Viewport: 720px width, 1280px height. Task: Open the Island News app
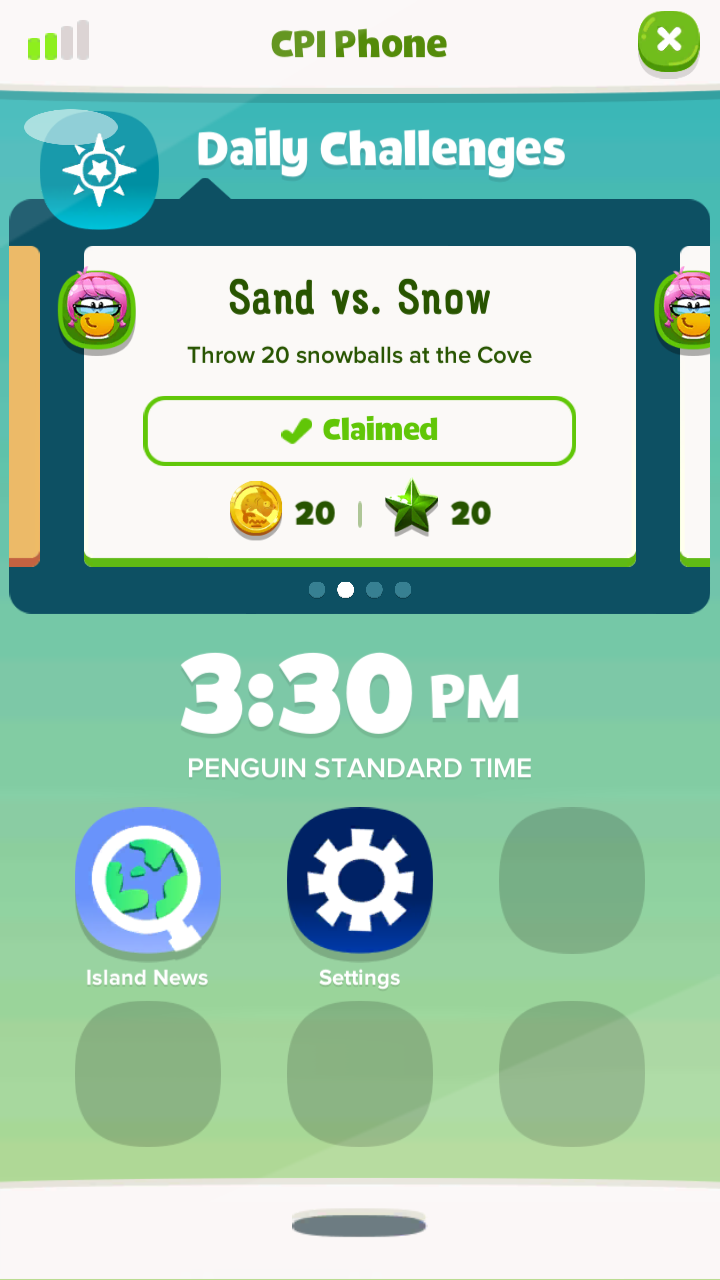point(147,880)
